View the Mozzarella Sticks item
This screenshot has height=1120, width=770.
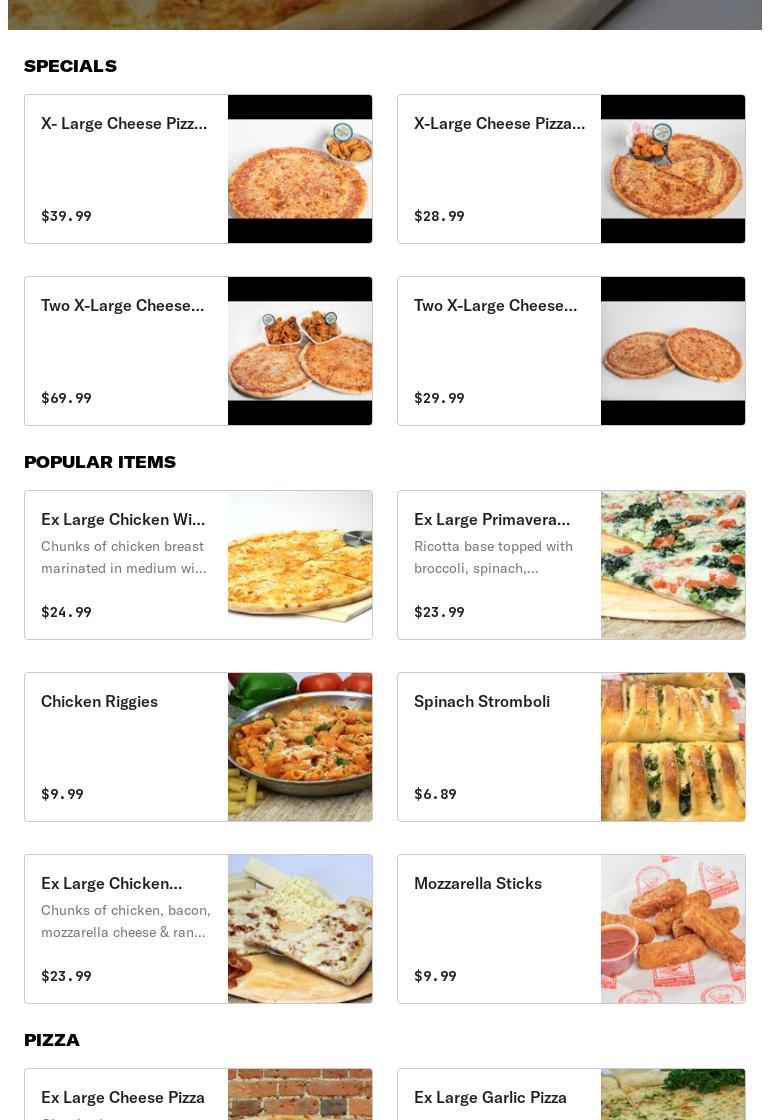click(x=571, y=929)
